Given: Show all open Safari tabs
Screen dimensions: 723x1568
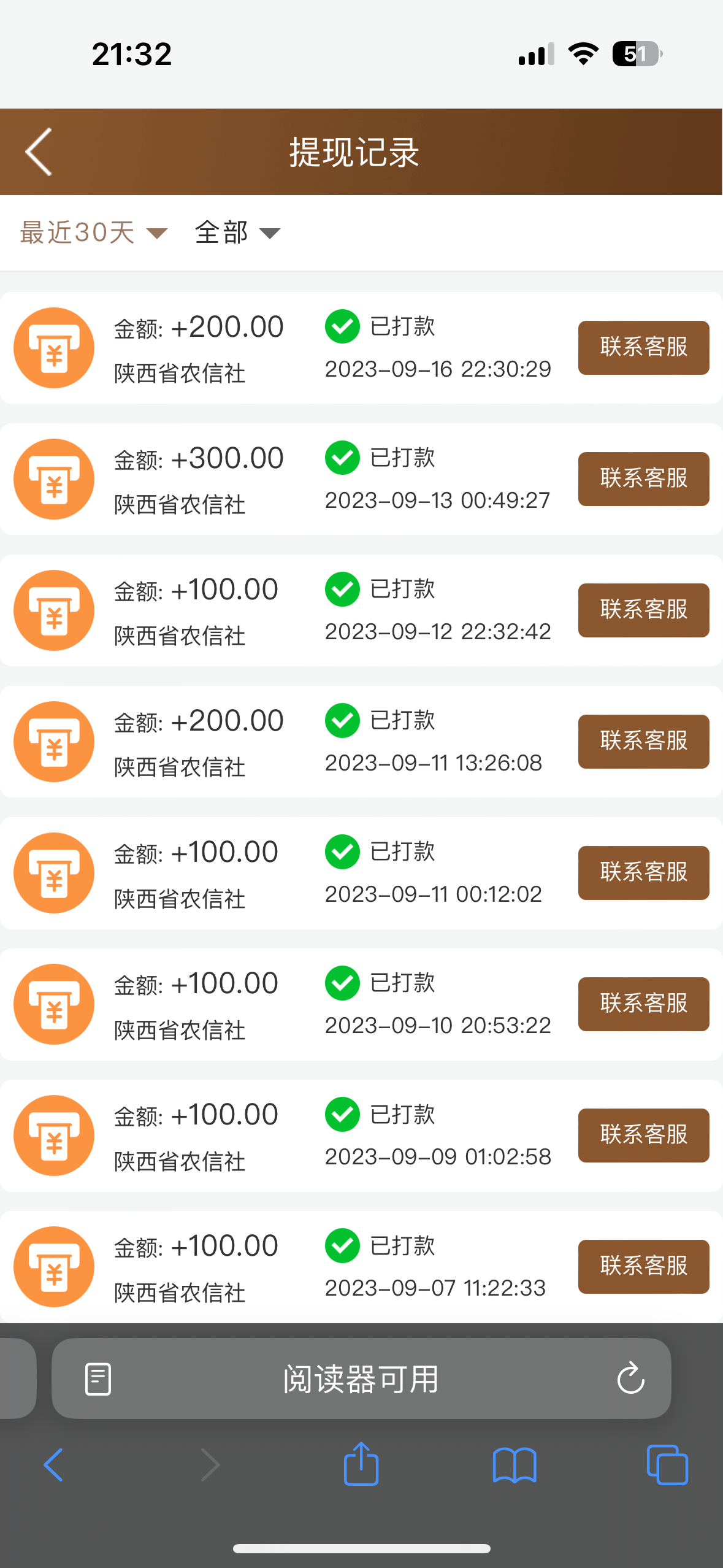Looking at the screenshot, I should coord(667,1465).
